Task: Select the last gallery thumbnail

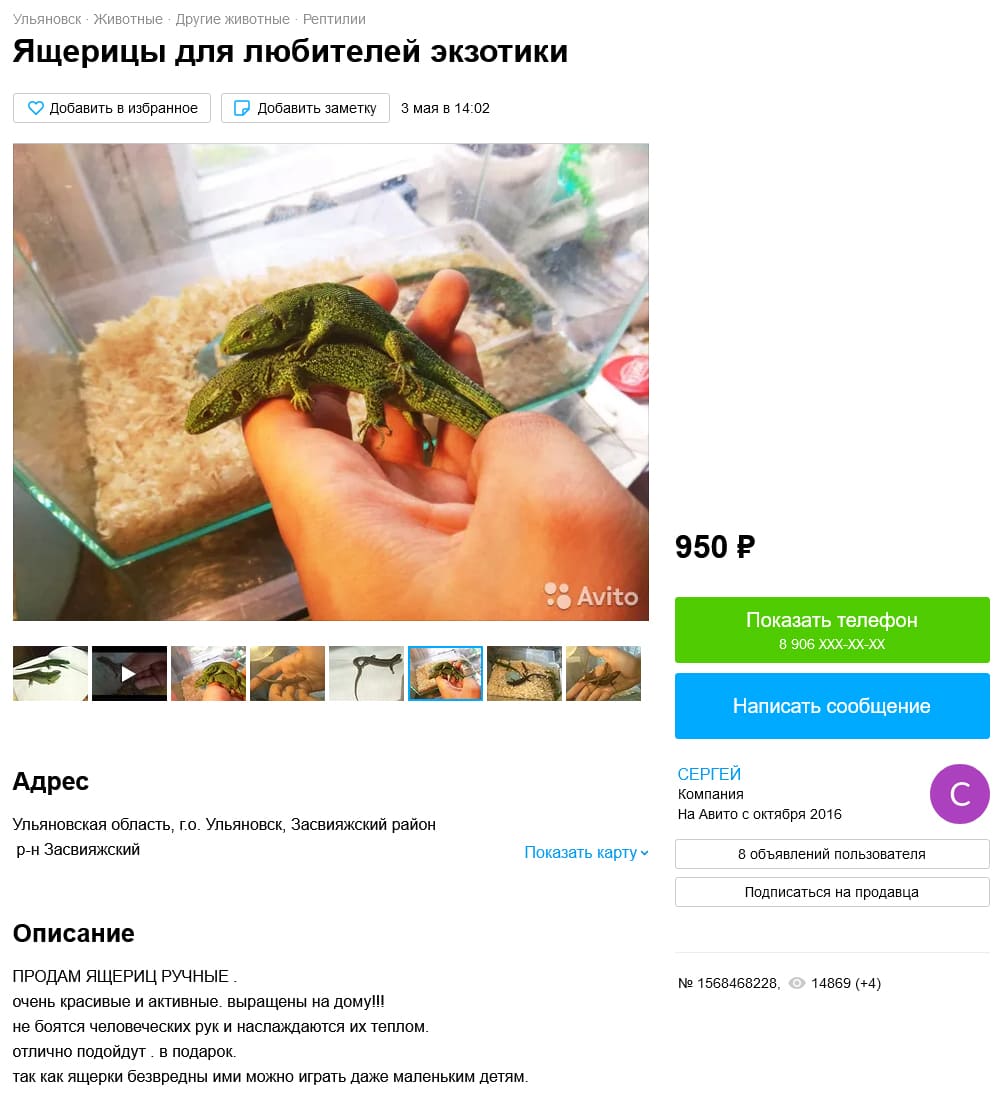Action: (603, 674)
